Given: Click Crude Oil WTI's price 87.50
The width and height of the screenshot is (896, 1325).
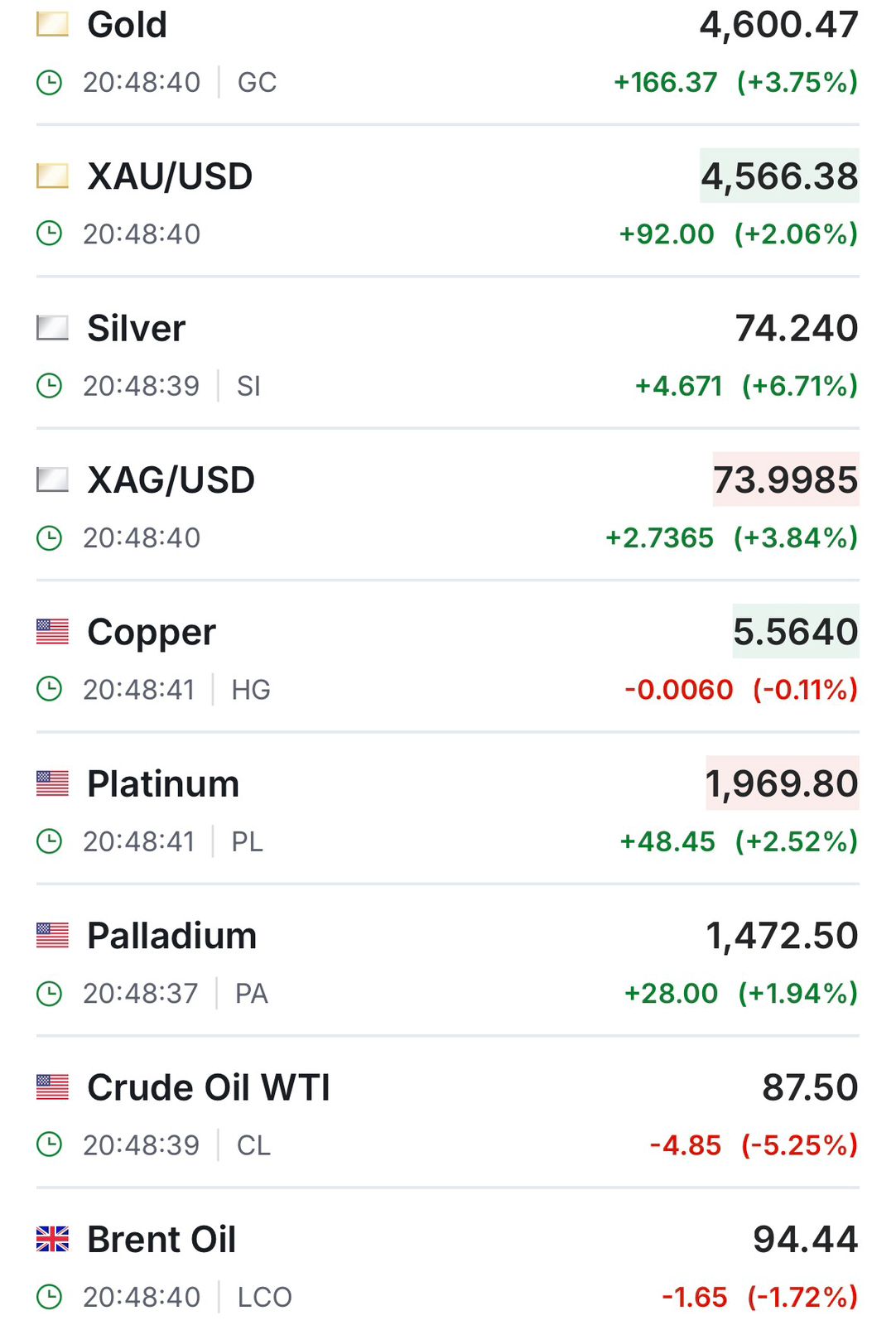Looking at the screenshot, I should [x=810, y=1086].
